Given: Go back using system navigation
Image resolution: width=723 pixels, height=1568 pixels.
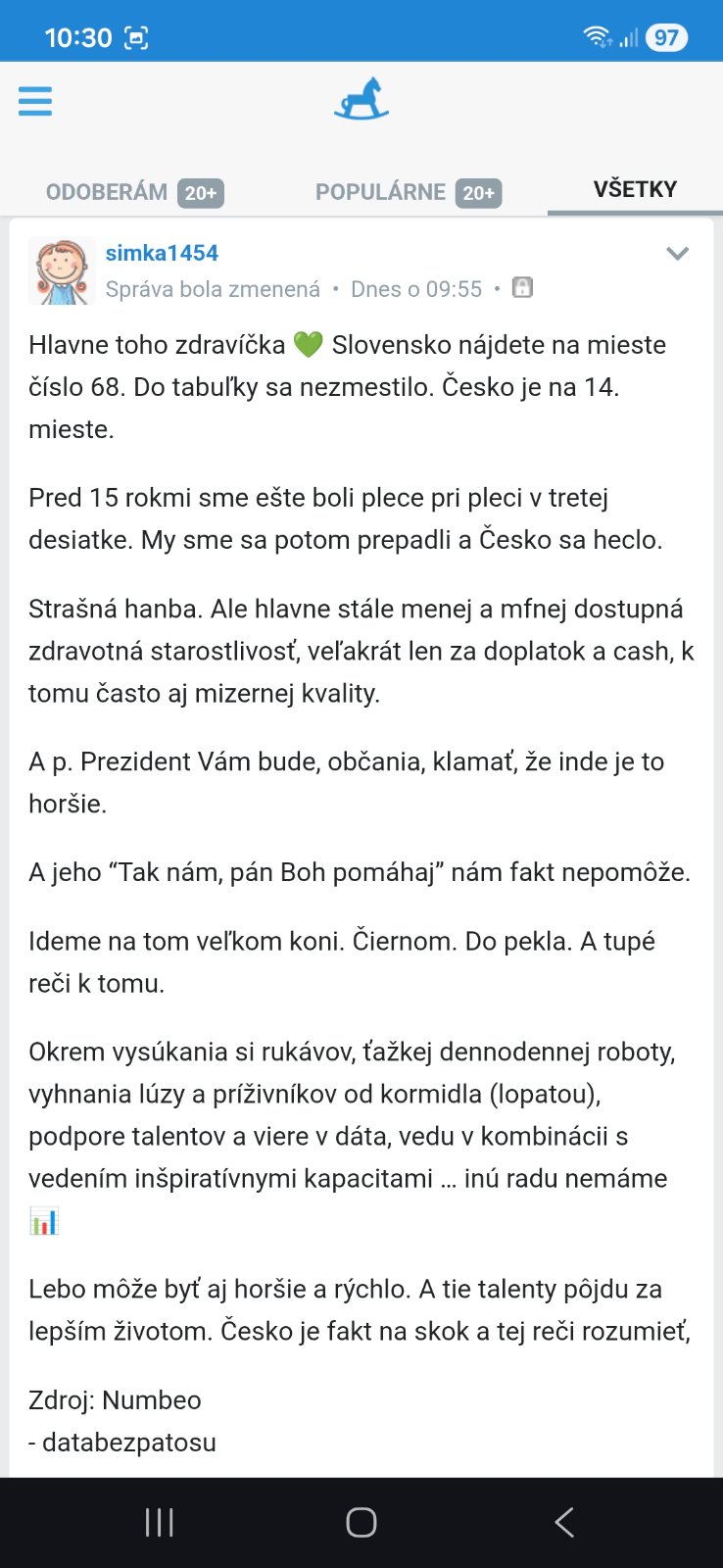Looking at the screenshot, I should click(563, 1522).
